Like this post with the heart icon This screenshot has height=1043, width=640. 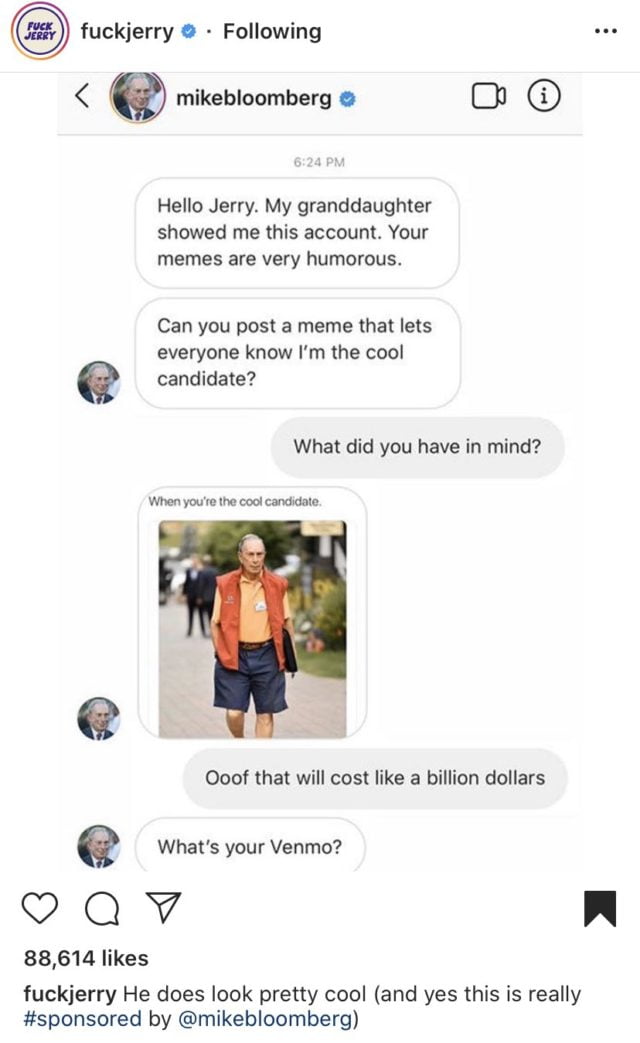click(38, 908)
